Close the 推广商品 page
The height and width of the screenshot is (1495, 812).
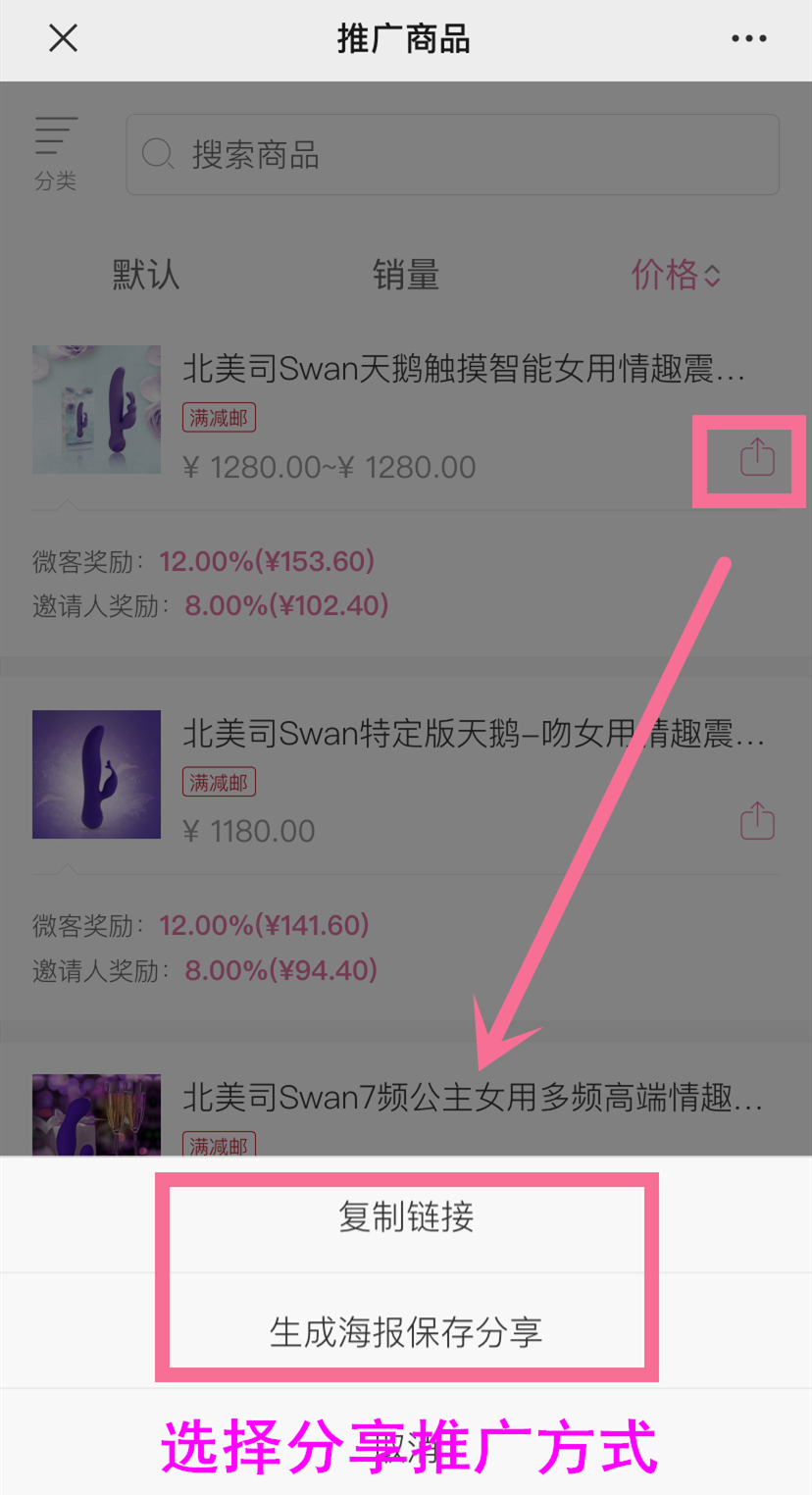pos(63,39)
